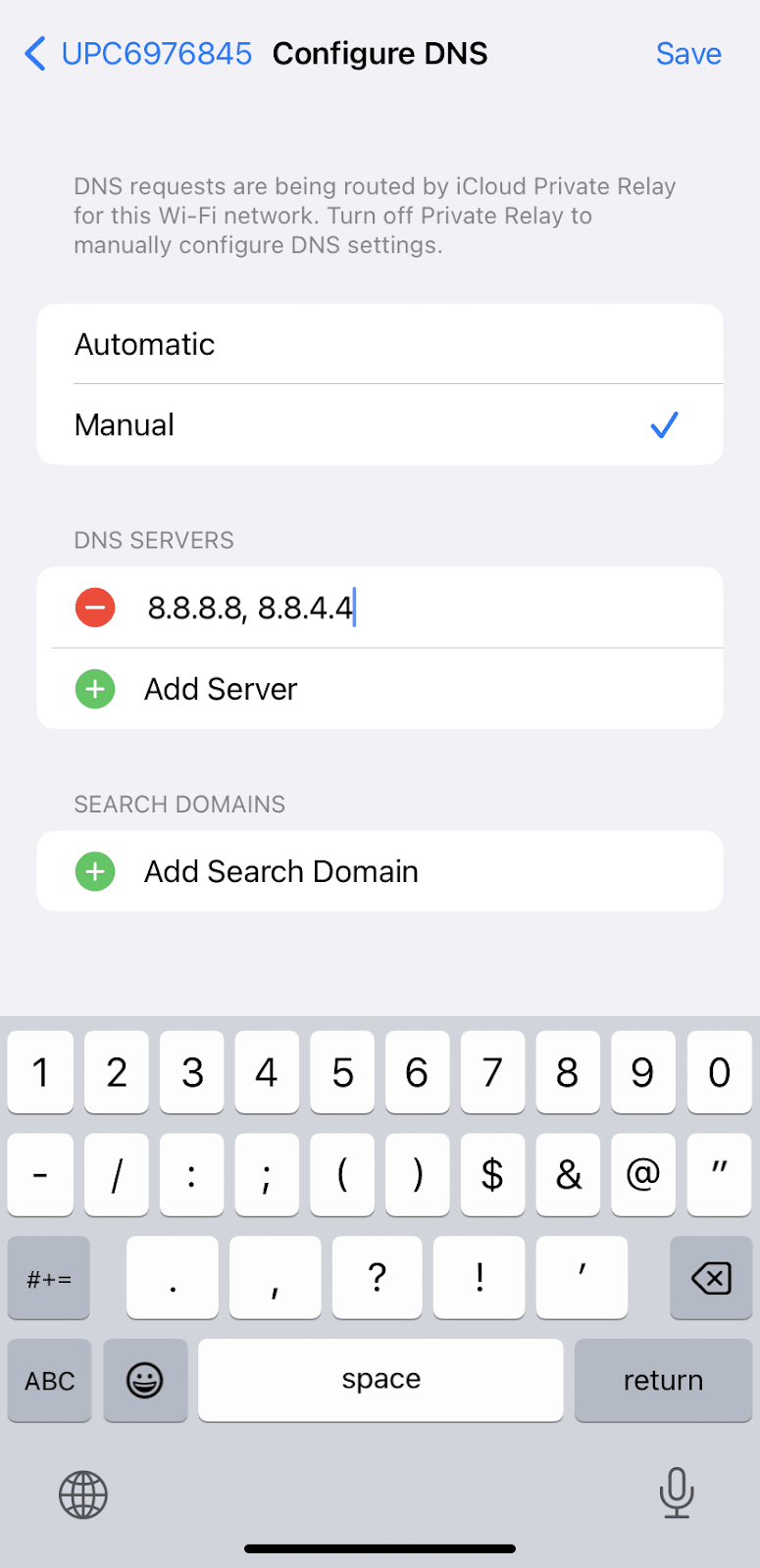The height and width of the screenshot is (1568, 760).
Task: Switch keyboard to ABC letters
Action: click(x=50, y=1380)
